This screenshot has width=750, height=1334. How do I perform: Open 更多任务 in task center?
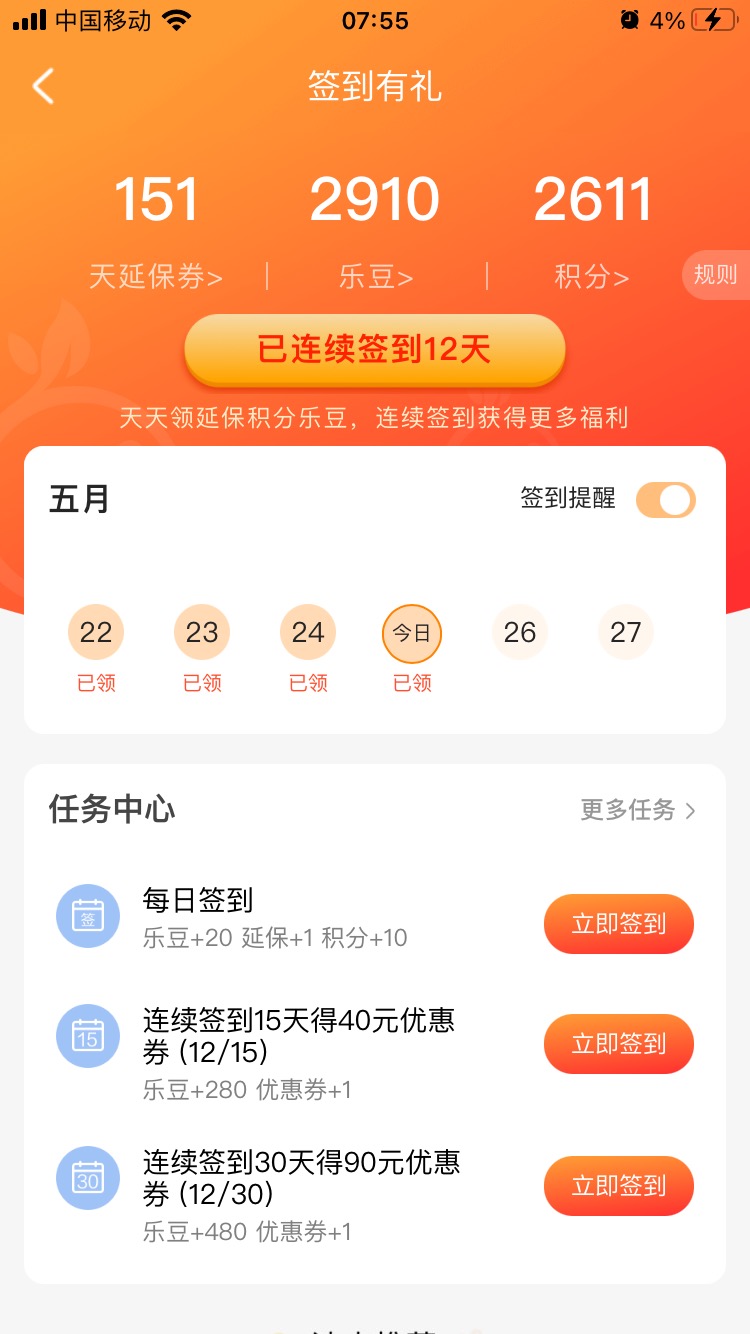[x=638, y=809]
